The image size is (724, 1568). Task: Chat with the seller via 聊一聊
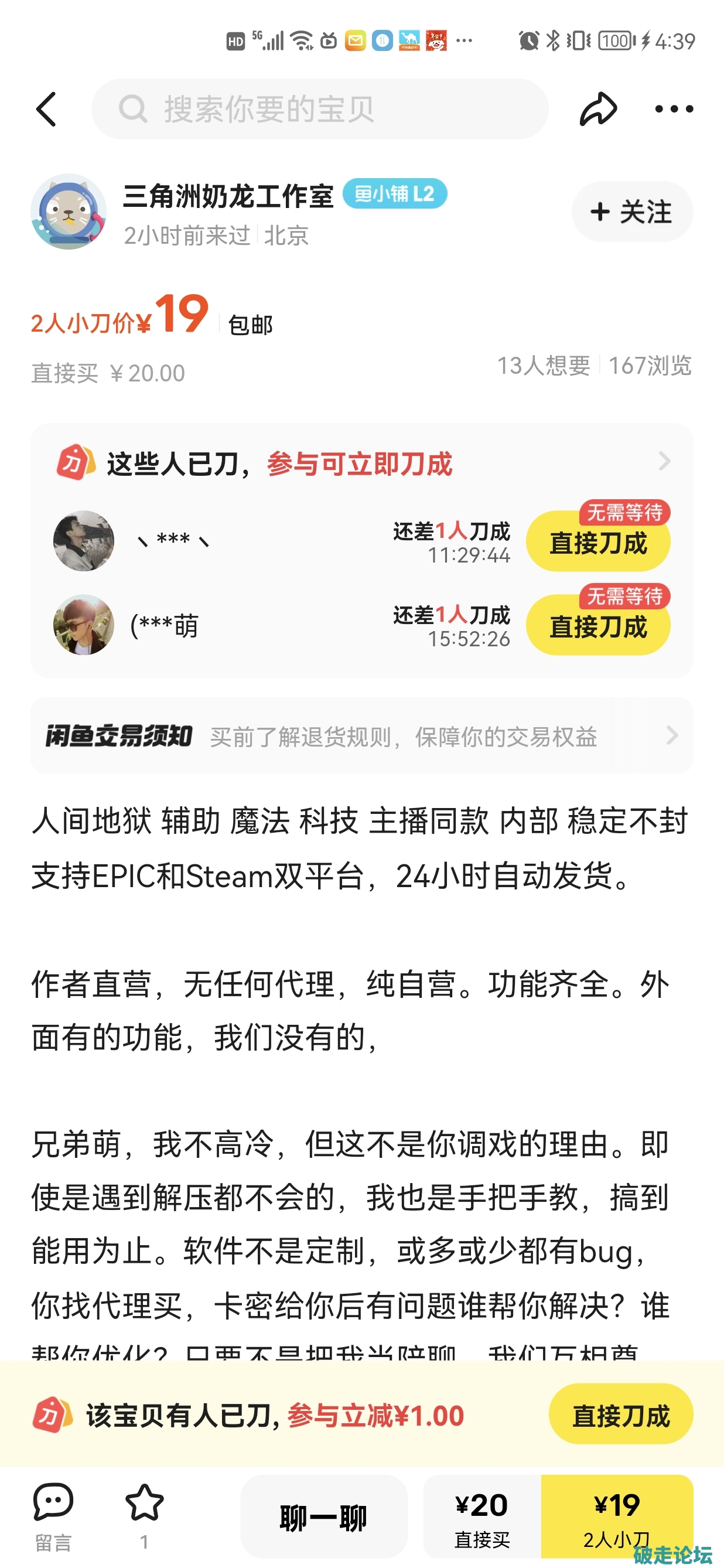click(324, 1516)
